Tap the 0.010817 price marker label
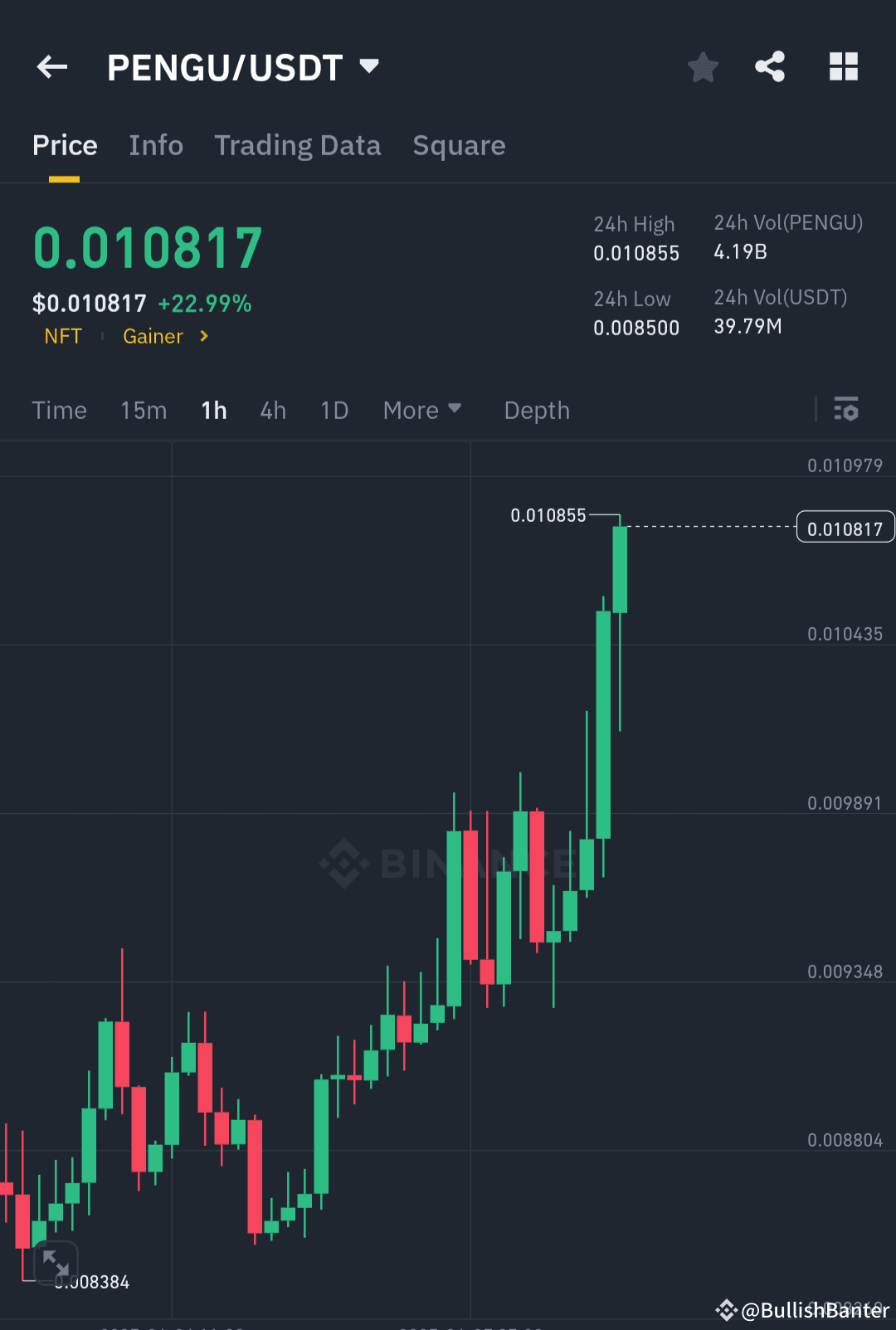 pyautogui.click(x=845, y=527)
